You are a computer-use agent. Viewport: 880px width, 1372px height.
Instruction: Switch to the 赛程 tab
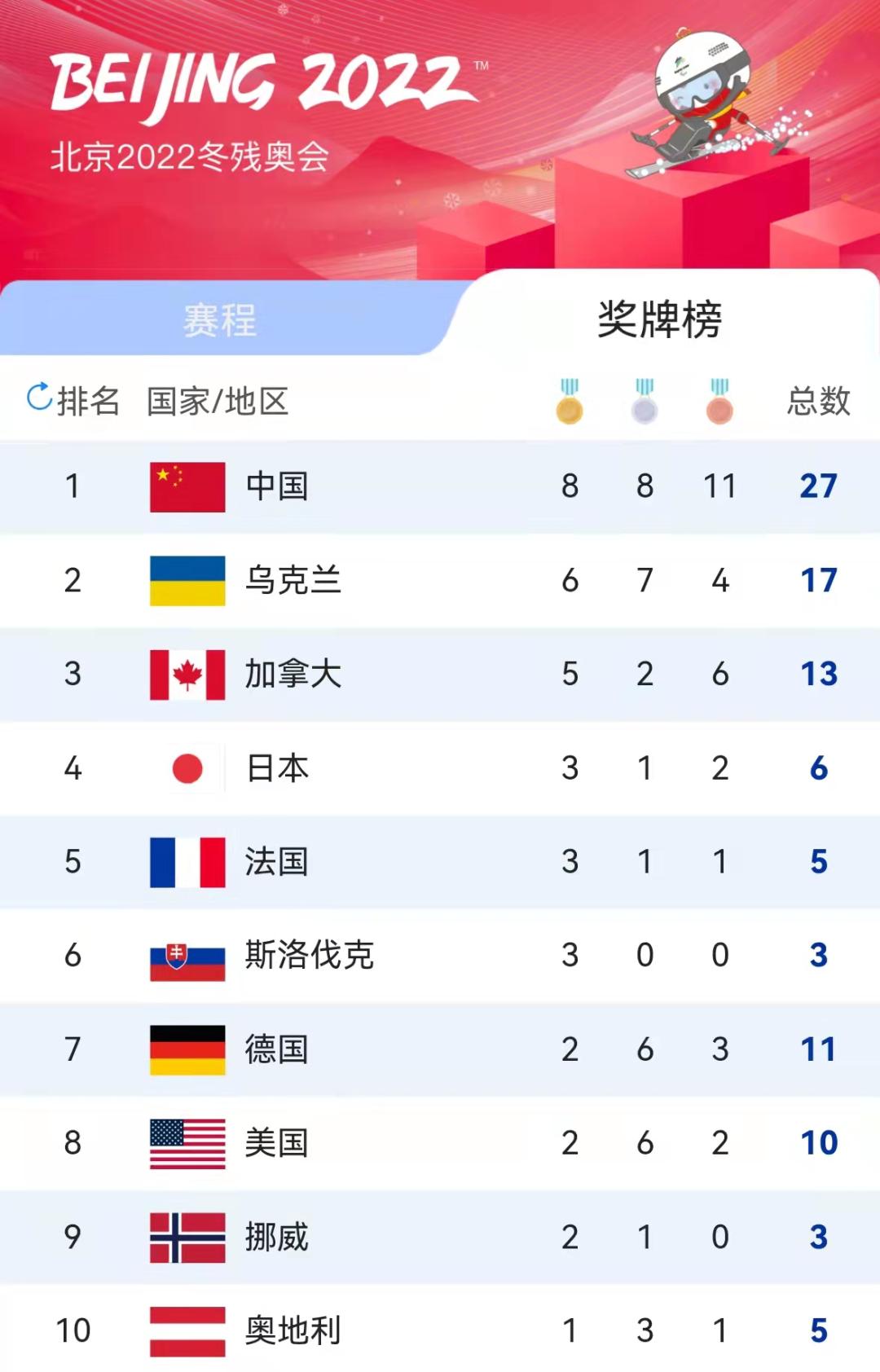point(220,319)
